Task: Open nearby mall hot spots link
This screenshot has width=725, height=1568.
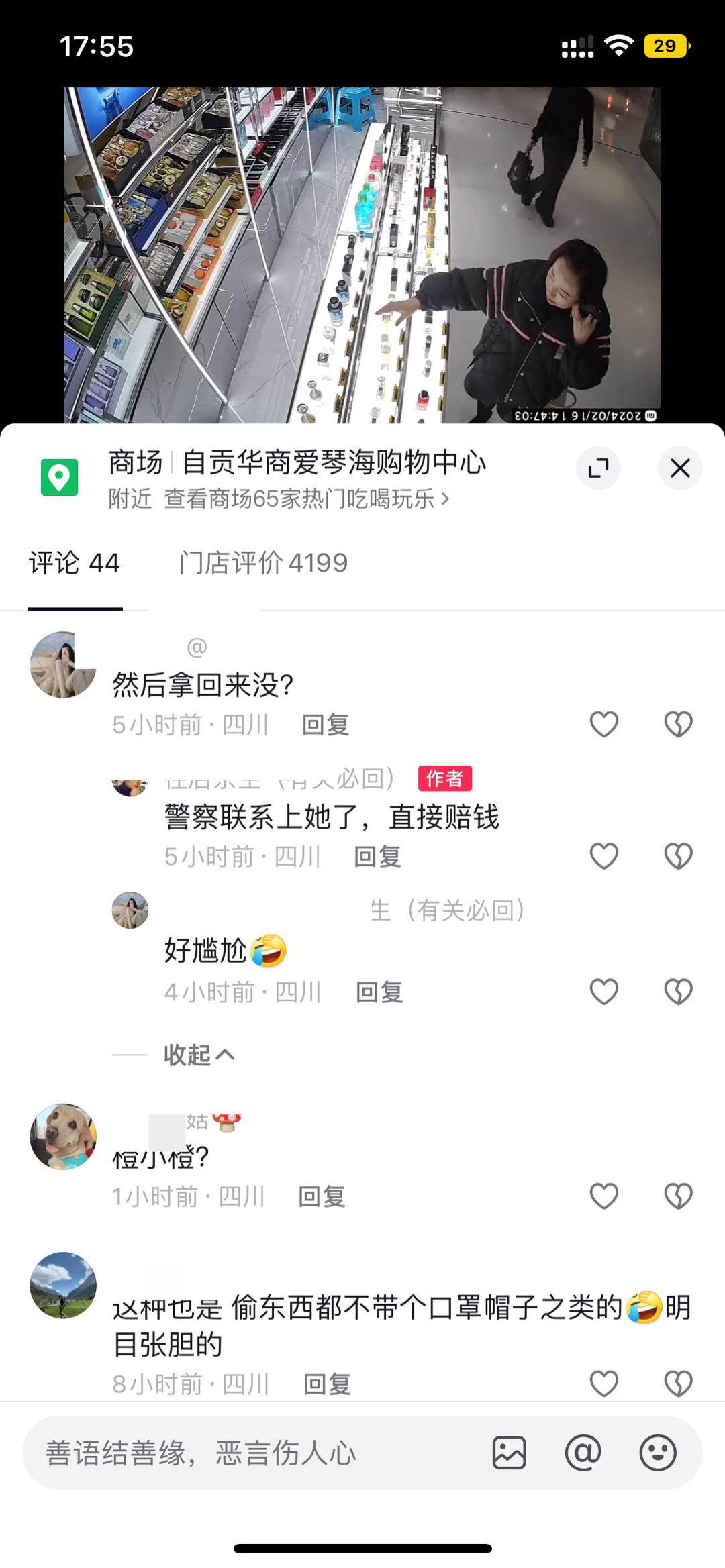Action: point(306,499)
